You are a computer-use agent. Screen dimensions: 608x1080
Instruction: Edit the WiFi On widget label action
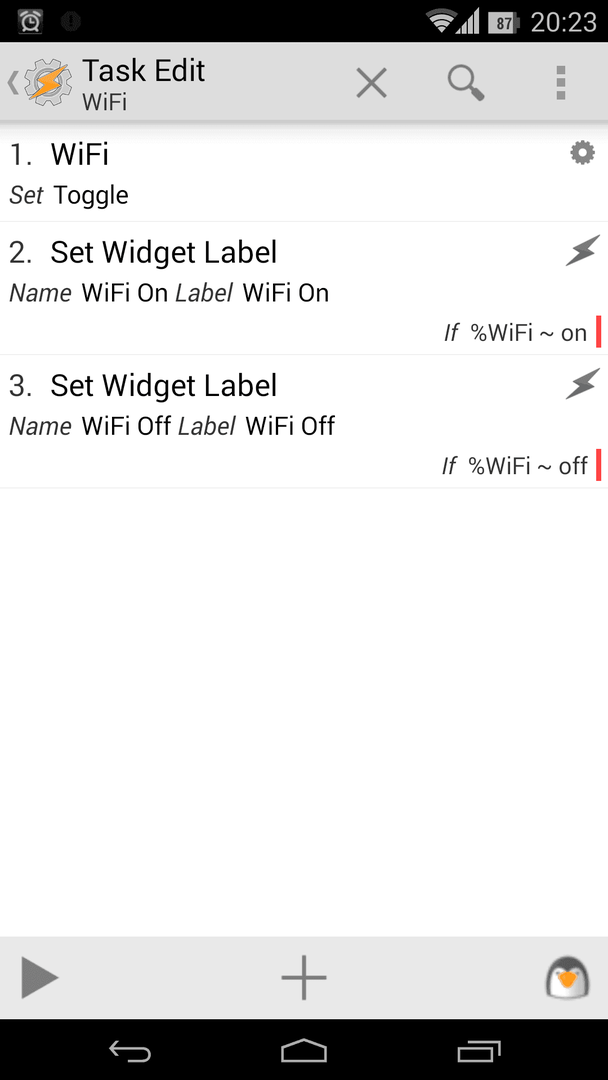[304, 289]
